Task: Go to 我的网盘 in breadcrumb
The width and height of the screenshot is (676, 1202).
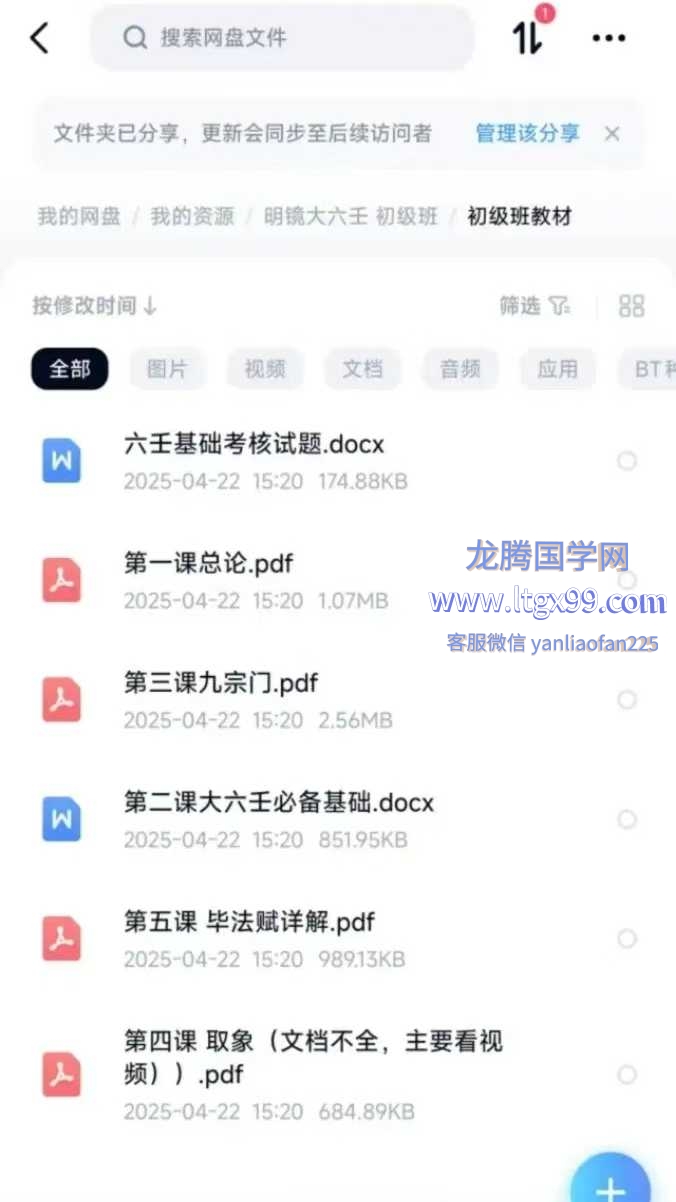Action: point(79,216)
